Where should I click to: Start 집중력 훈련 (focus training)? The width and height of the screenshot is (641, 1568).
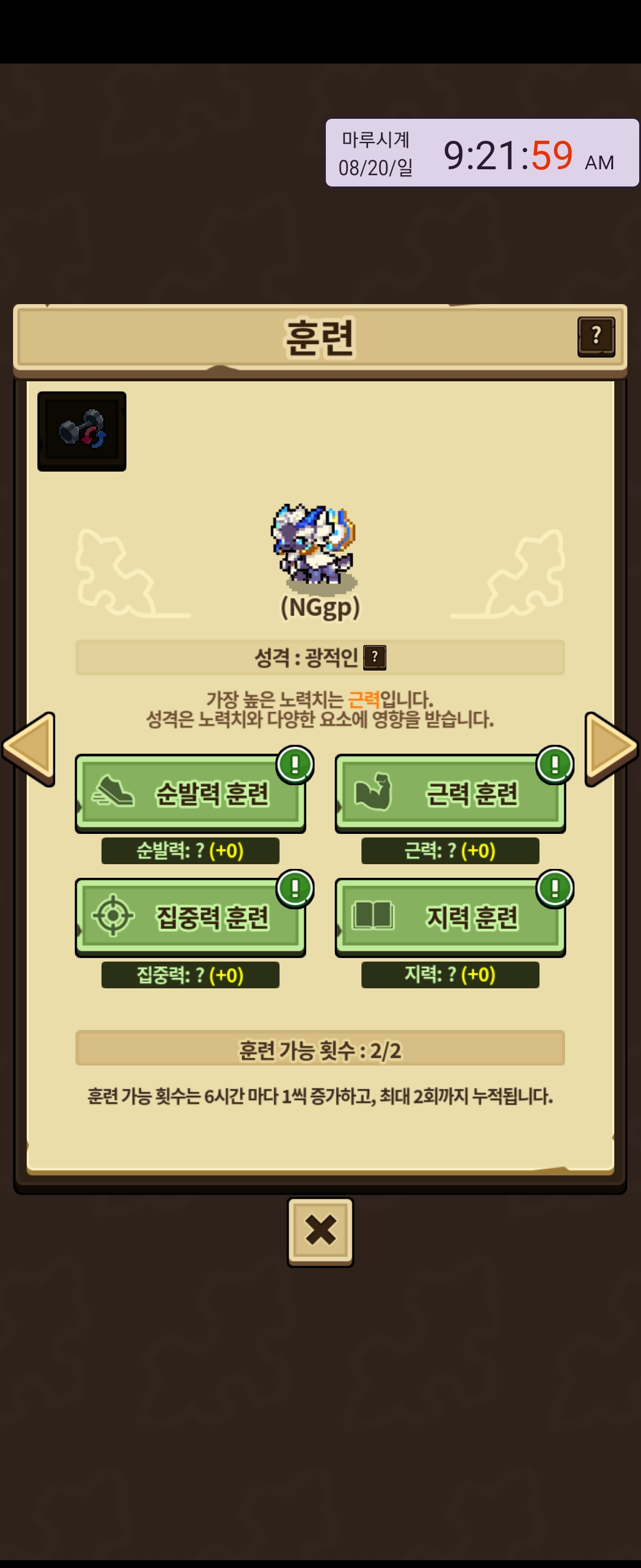coord(191,917)
